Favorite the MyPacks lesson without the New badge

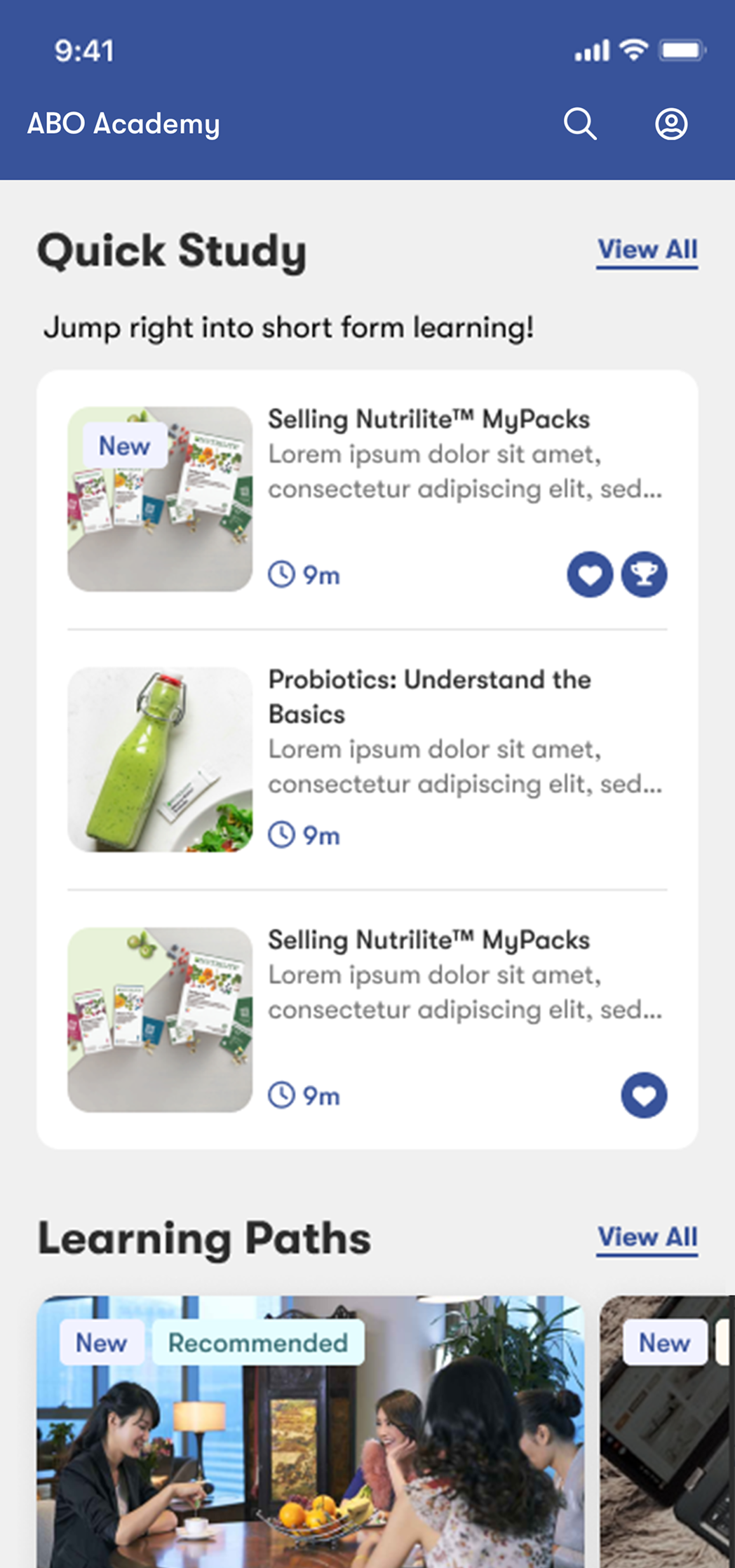coord(644,1095)
